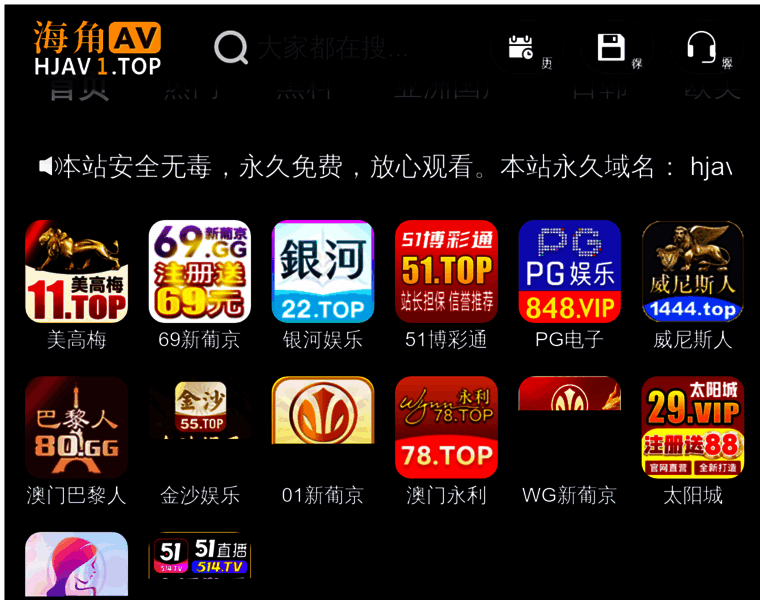Open the customer service headset icon

(x=701, y=47)
